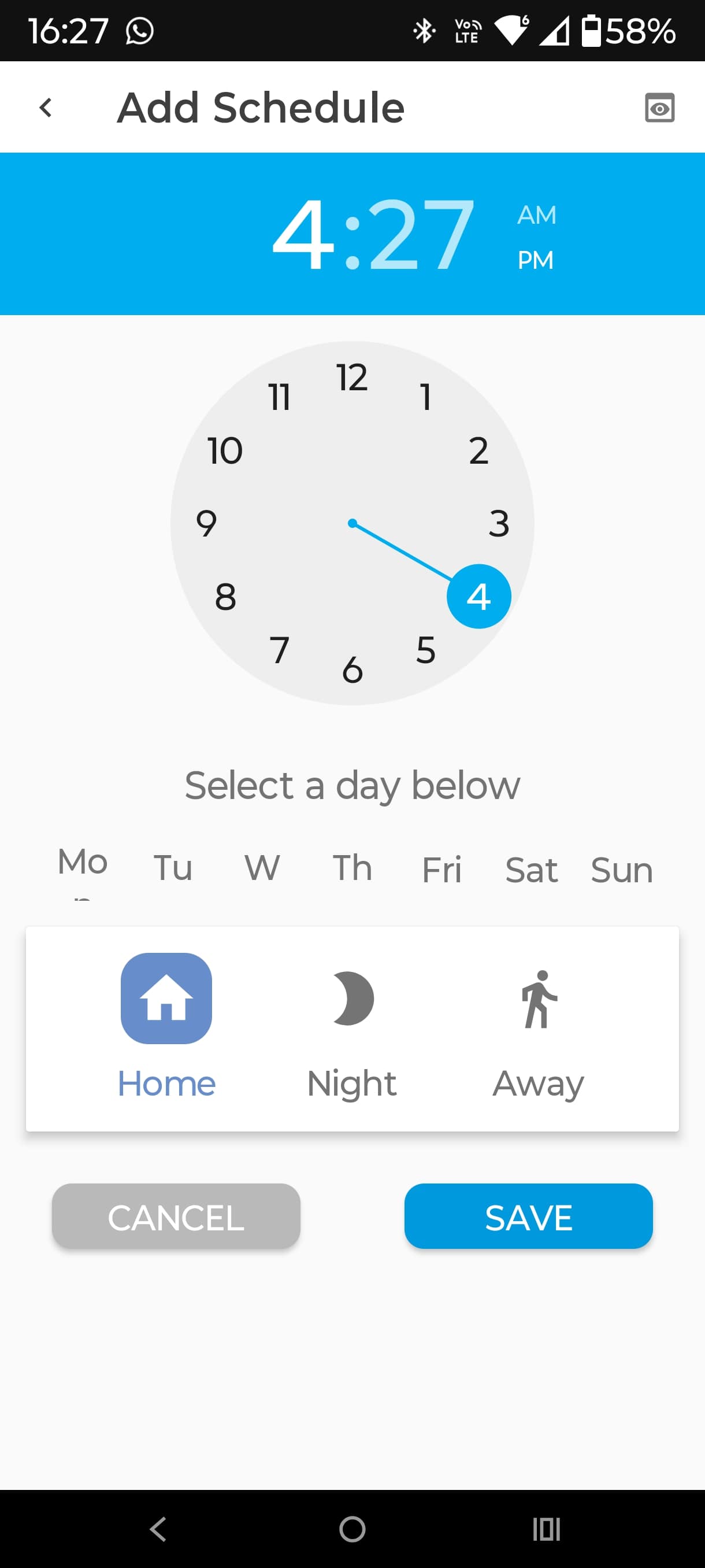Choose Wednesday as a day
This screenshot has width=705, height=1568.
coord(262,867)
